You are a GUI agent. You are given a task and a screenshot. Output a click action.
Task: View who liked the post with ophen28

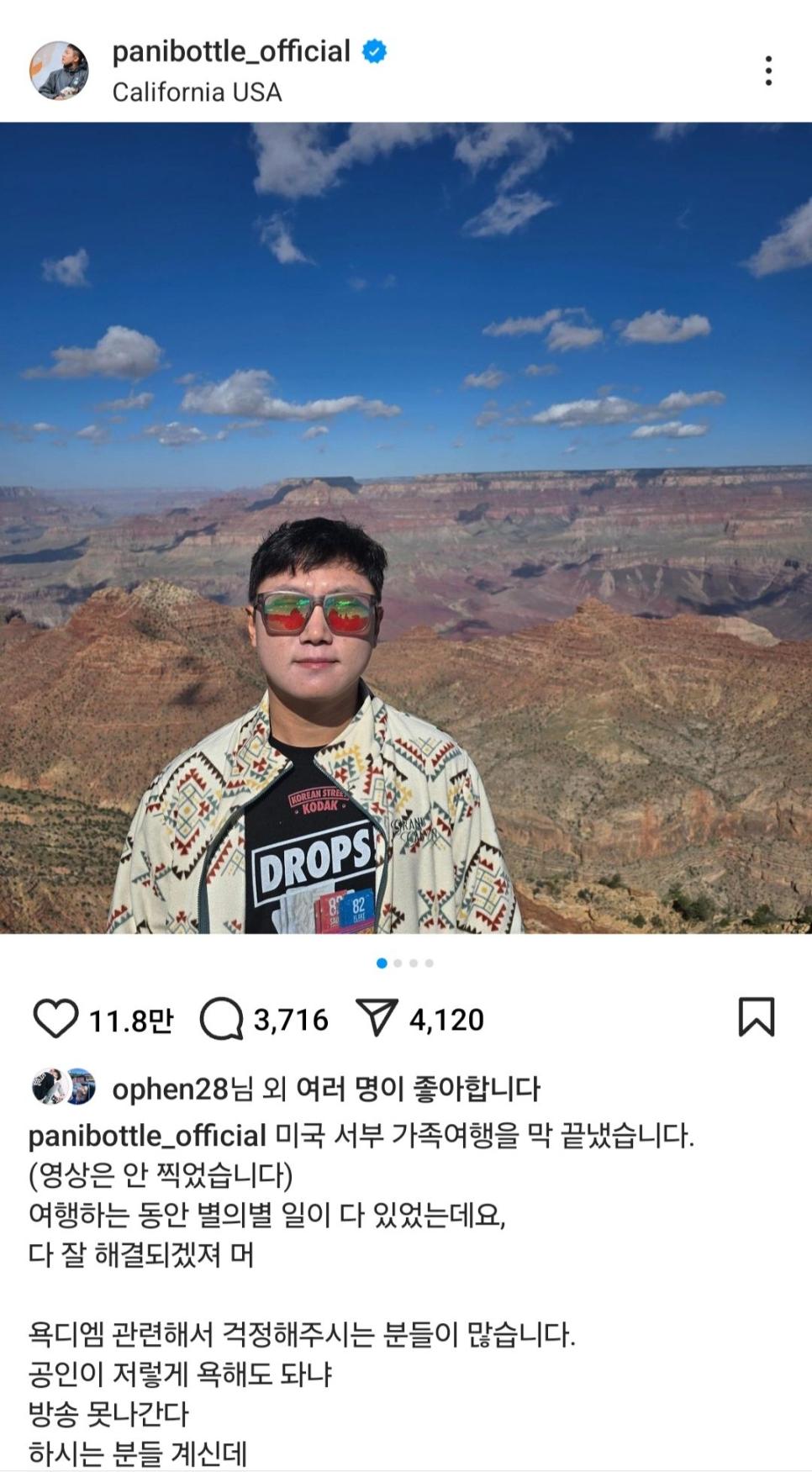[x=326, y=1089]
